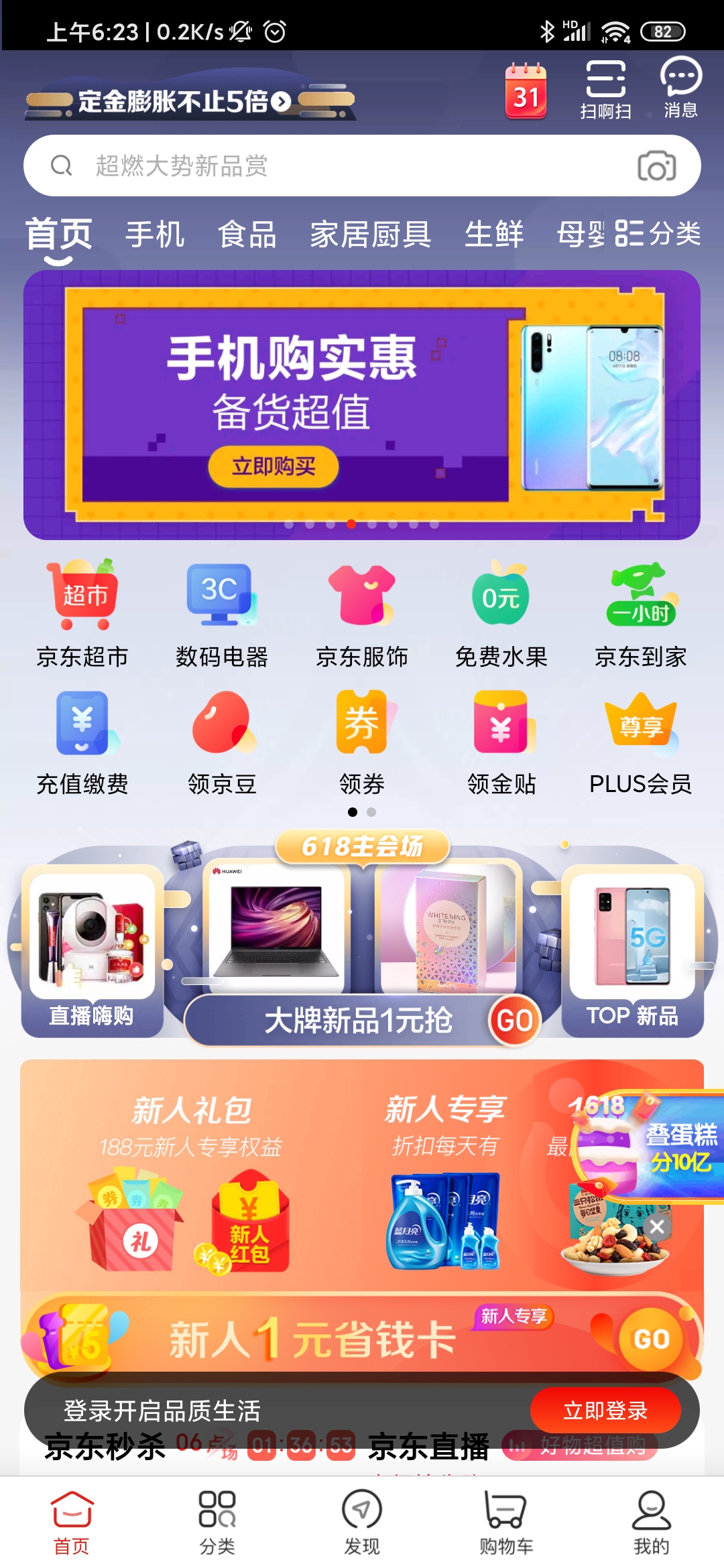Tap GO on 大牌新品1元抢
This screenshot has height=1568, width=724.
[x=514, y=1021]
